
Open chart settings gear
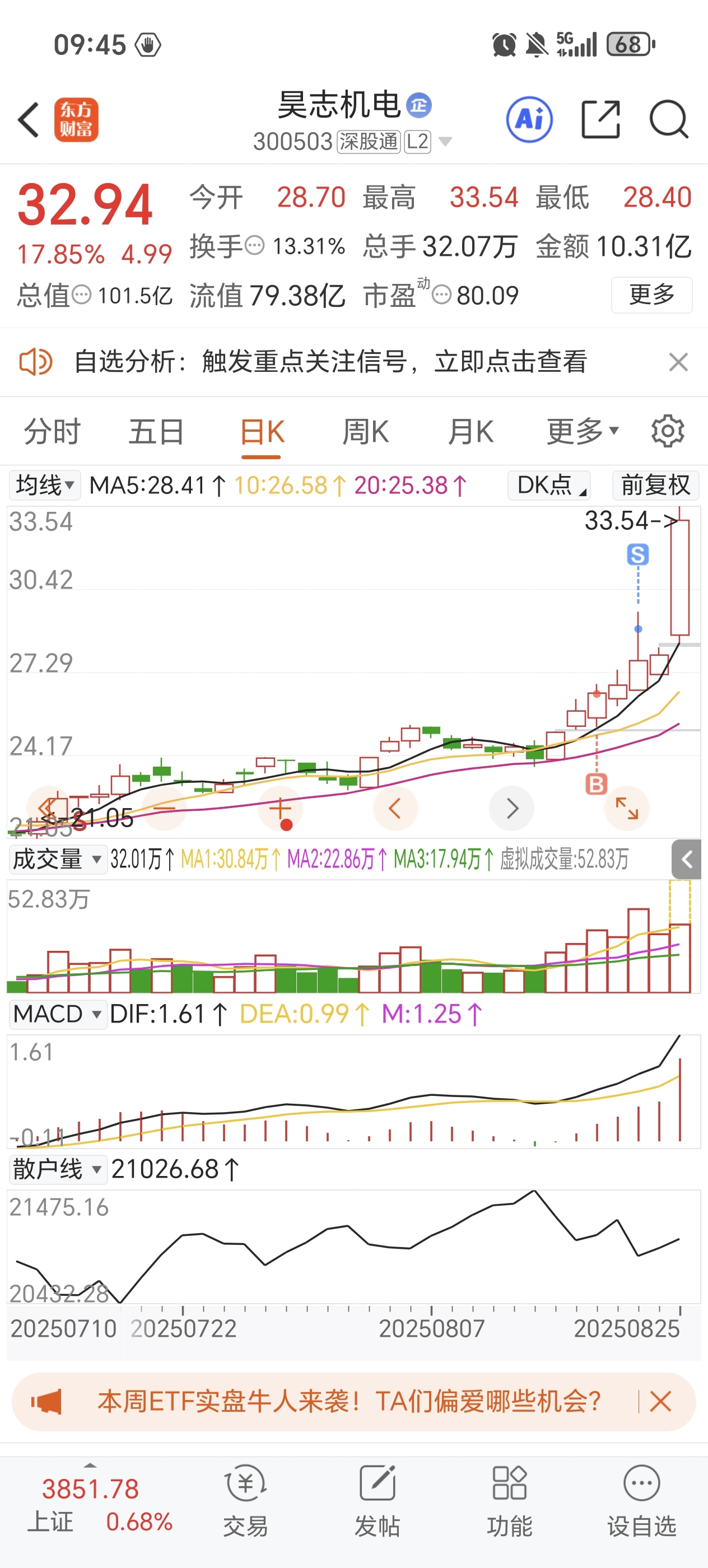tap(668, 432)
